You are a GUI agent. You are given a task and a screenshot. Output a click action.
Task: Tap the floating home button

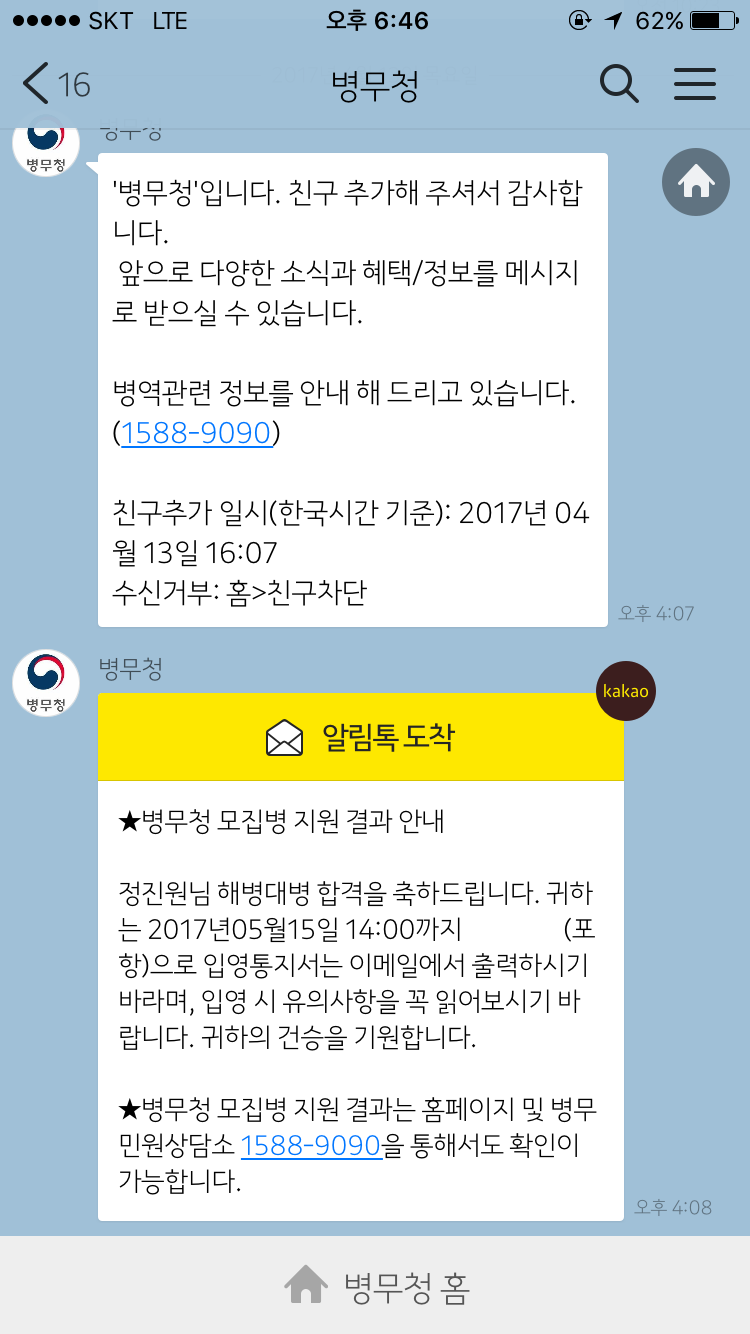696,182
